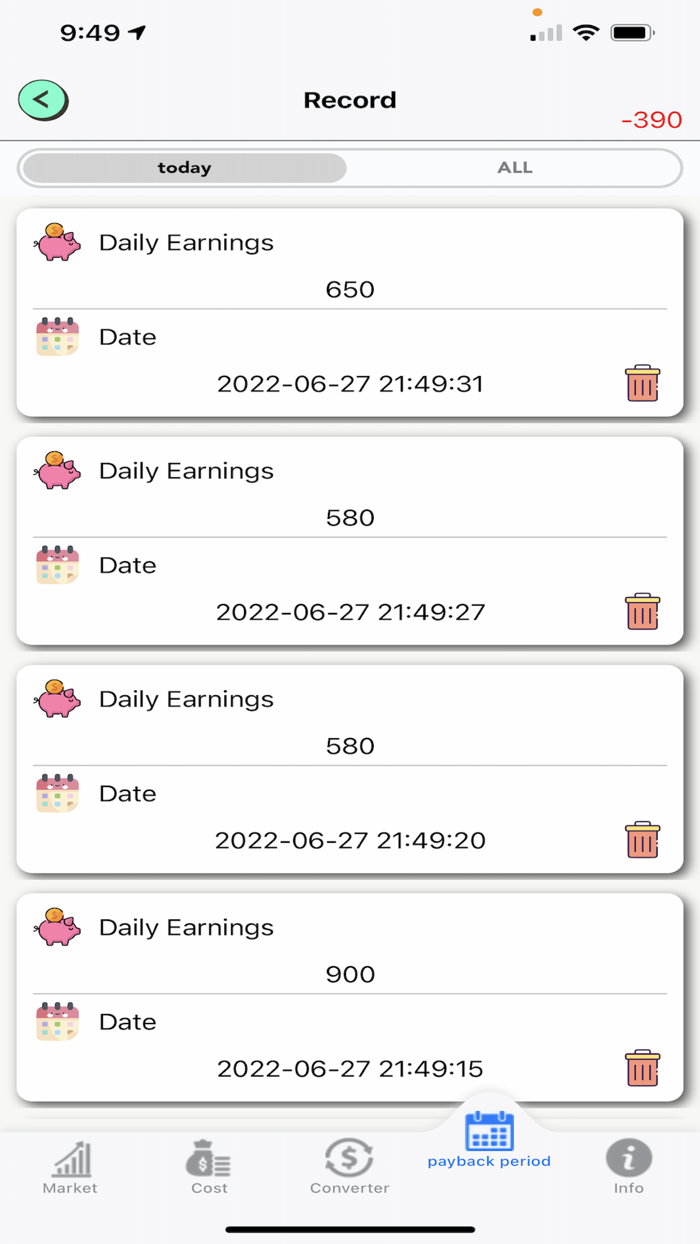Switch to the ALL records segment
Screen dimensions: 700x1244
tap(514, 168)
